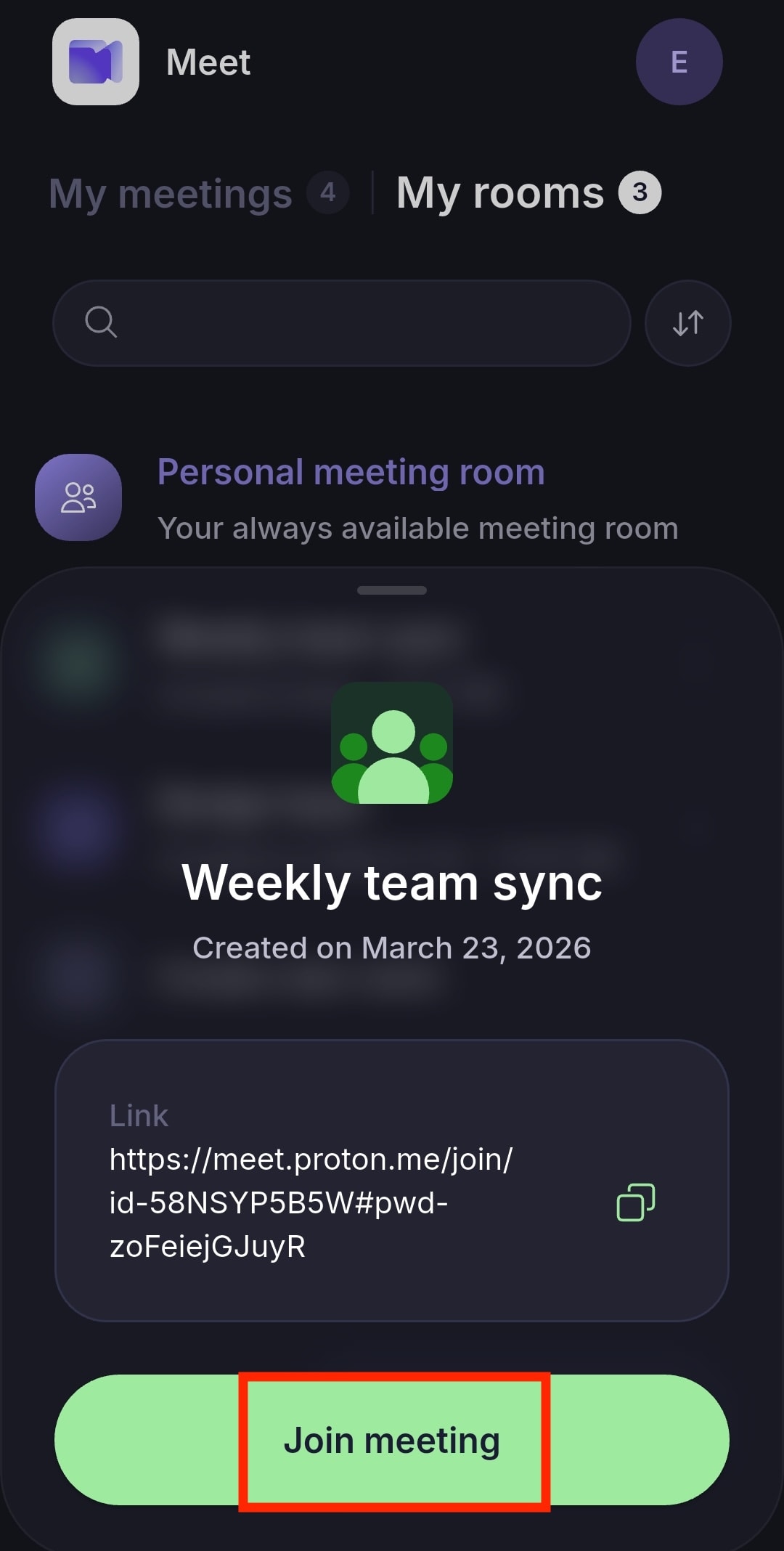
Task: Open the sort order icon beside the search bar
Action: (687, 322)
